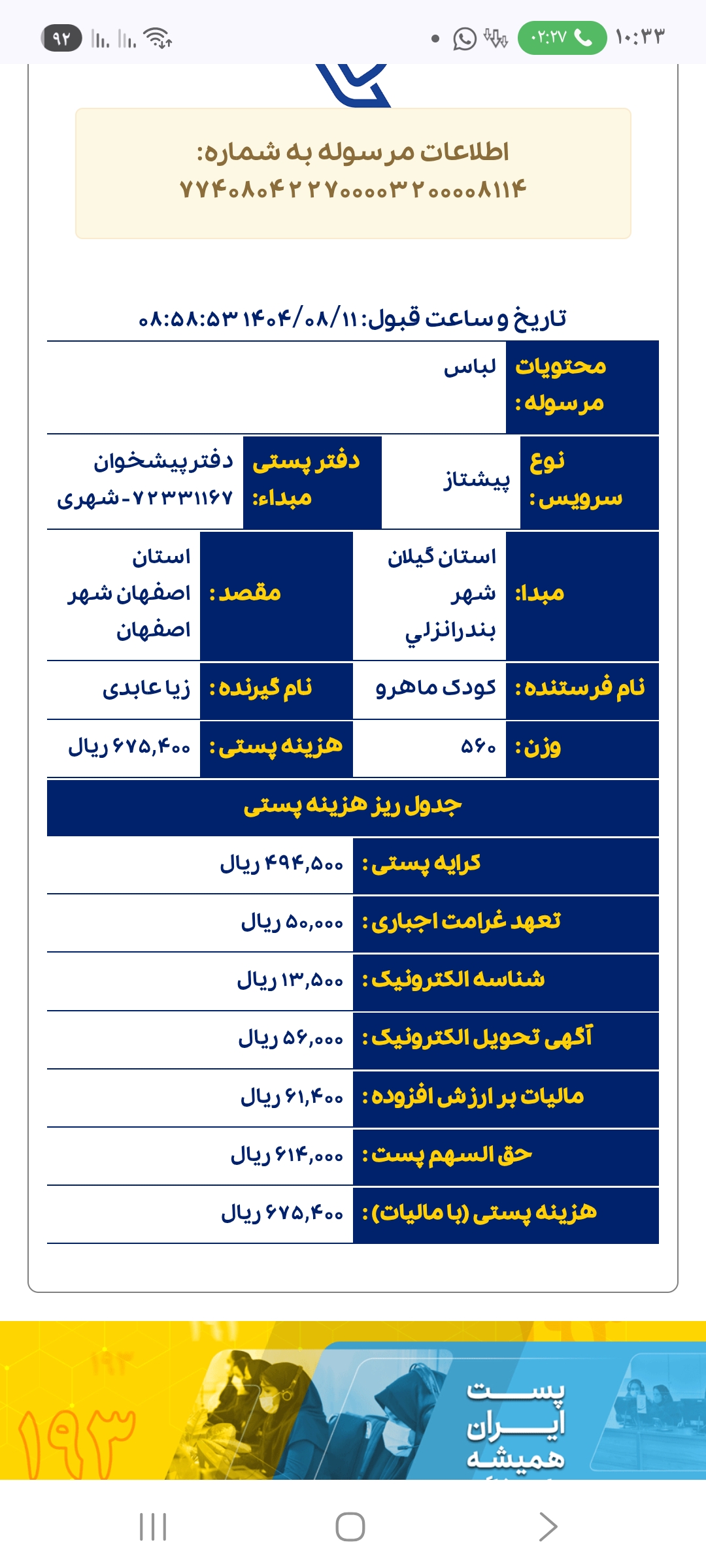Go to the home screen

click(x=350, y=1527)
